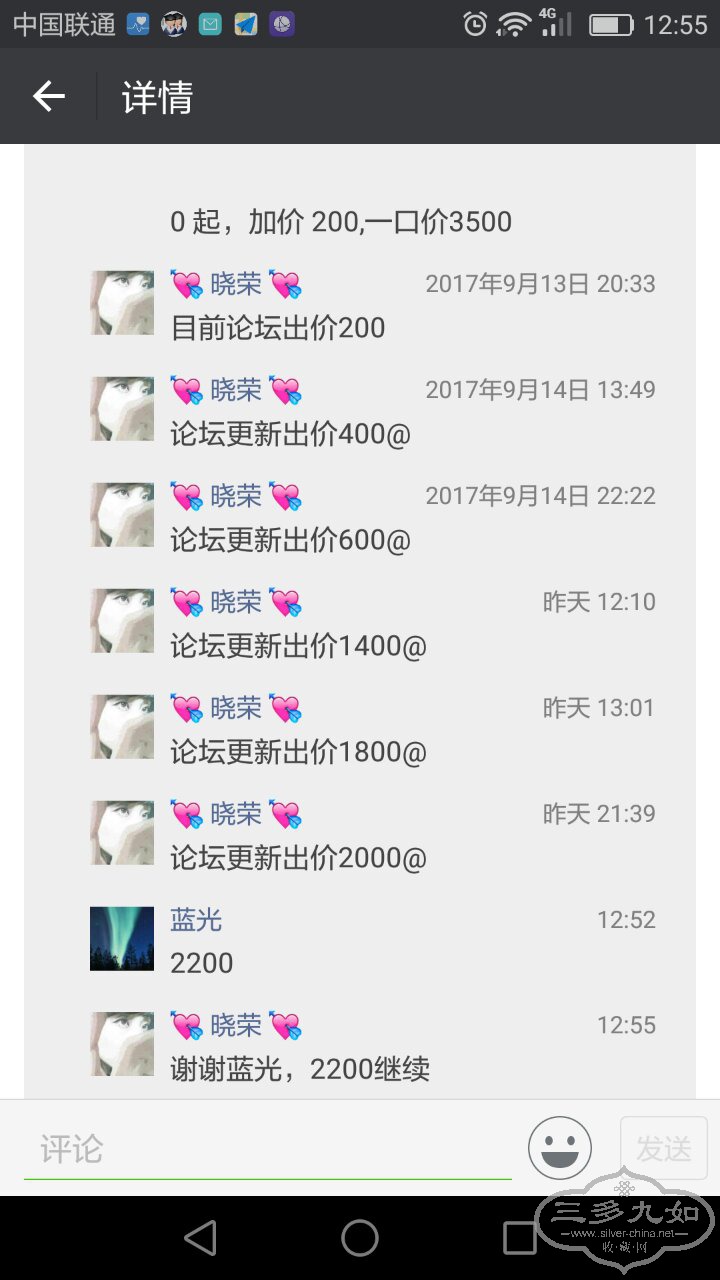Screen dimensions: 720x1280
Task: Go to the system home screen
Action: click(x=360, y=1238)
